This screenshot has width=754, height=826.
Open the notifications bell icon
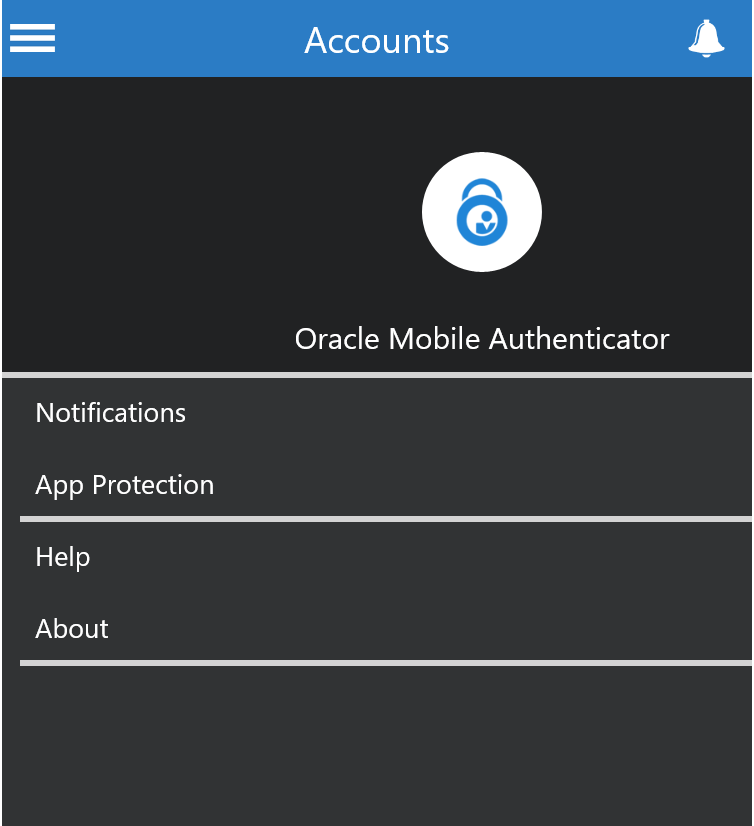(x=706, y=39)
